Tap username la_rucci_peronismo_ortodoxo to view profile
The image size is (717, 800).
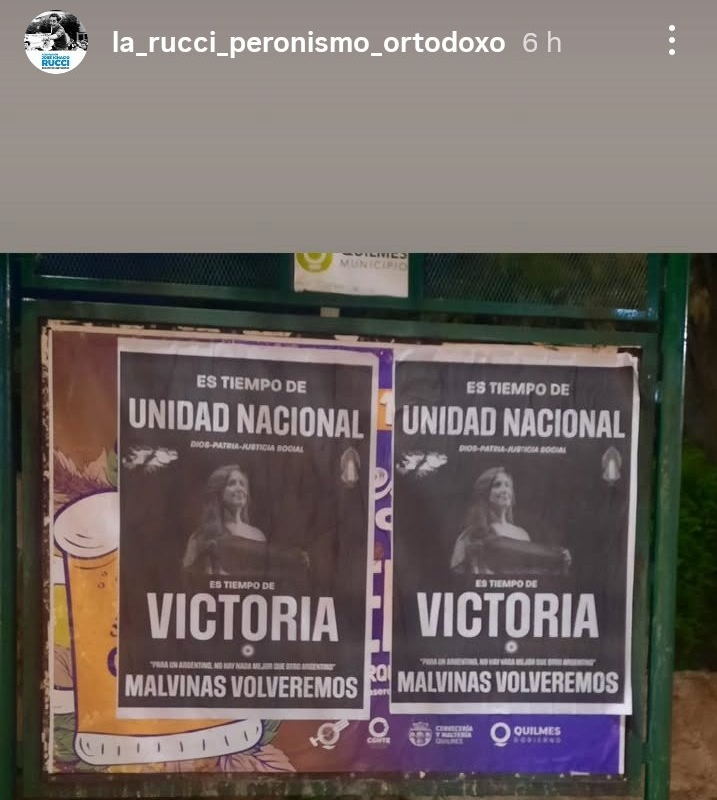point(310,43)
